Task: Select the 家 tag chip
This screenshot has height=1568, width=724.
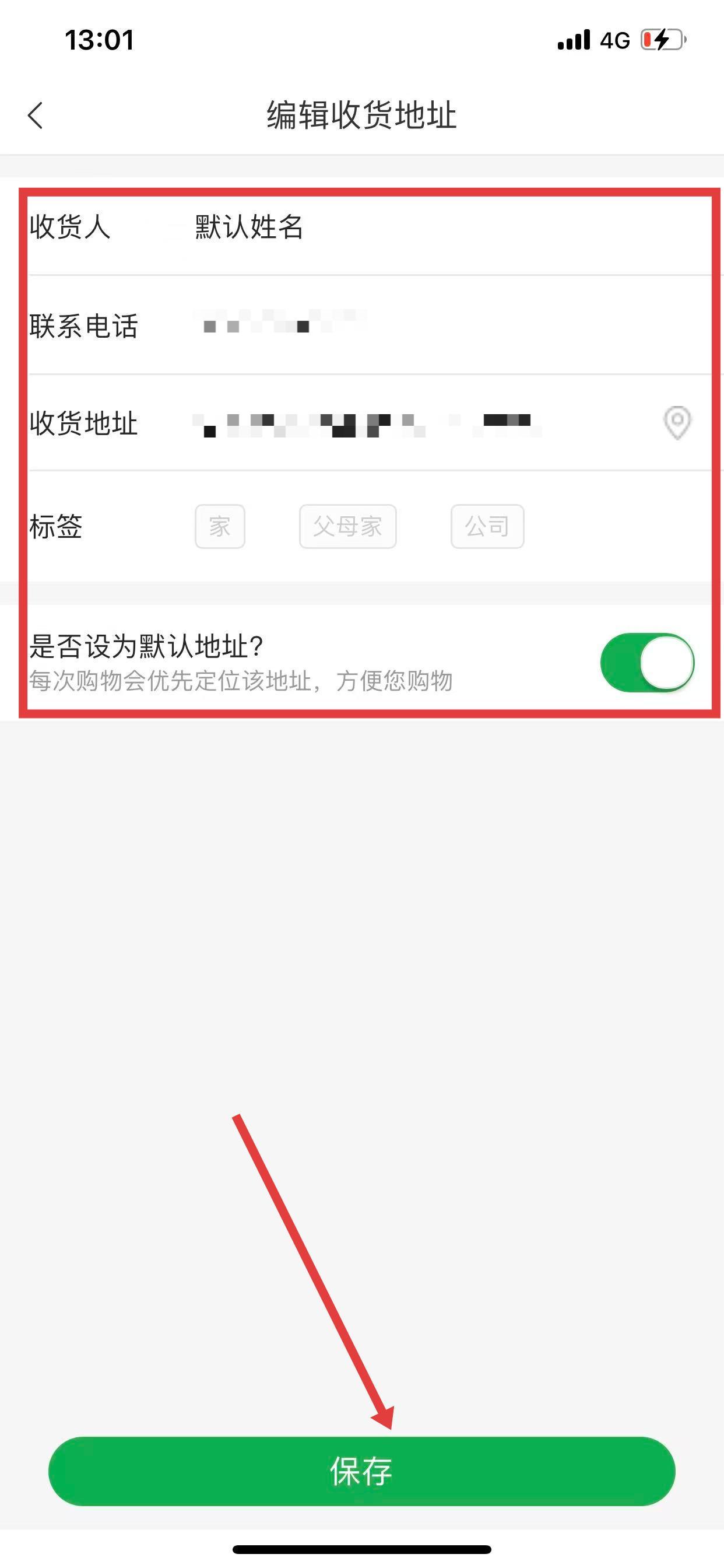Action: (x=220, y=527)
